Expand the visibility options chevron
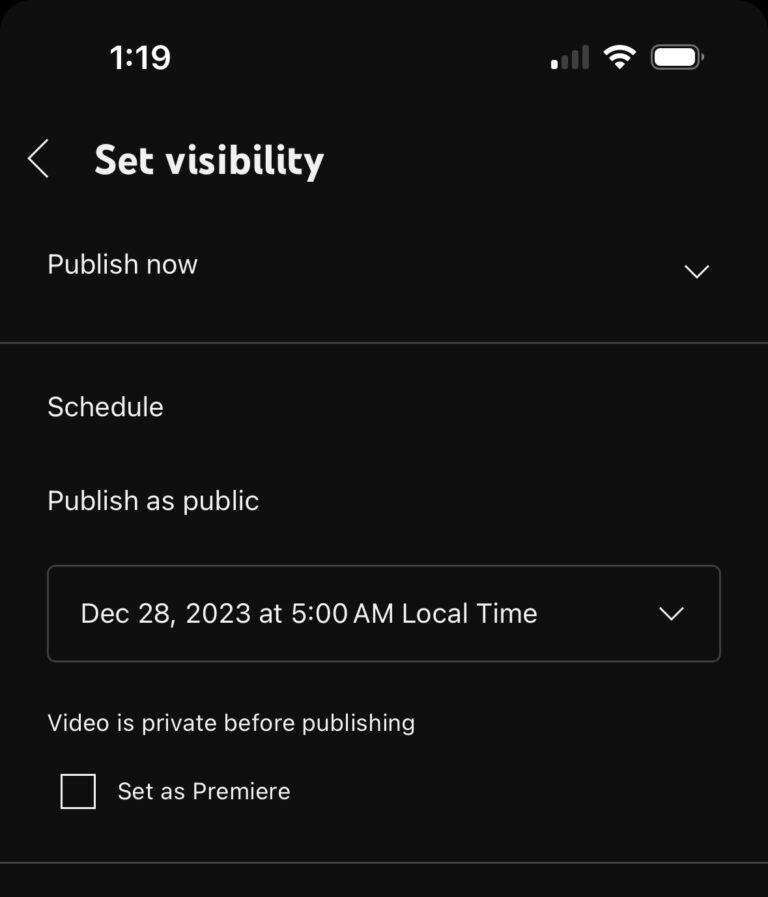The height and width of the screenshot is (897, 768). click(697, 270)
